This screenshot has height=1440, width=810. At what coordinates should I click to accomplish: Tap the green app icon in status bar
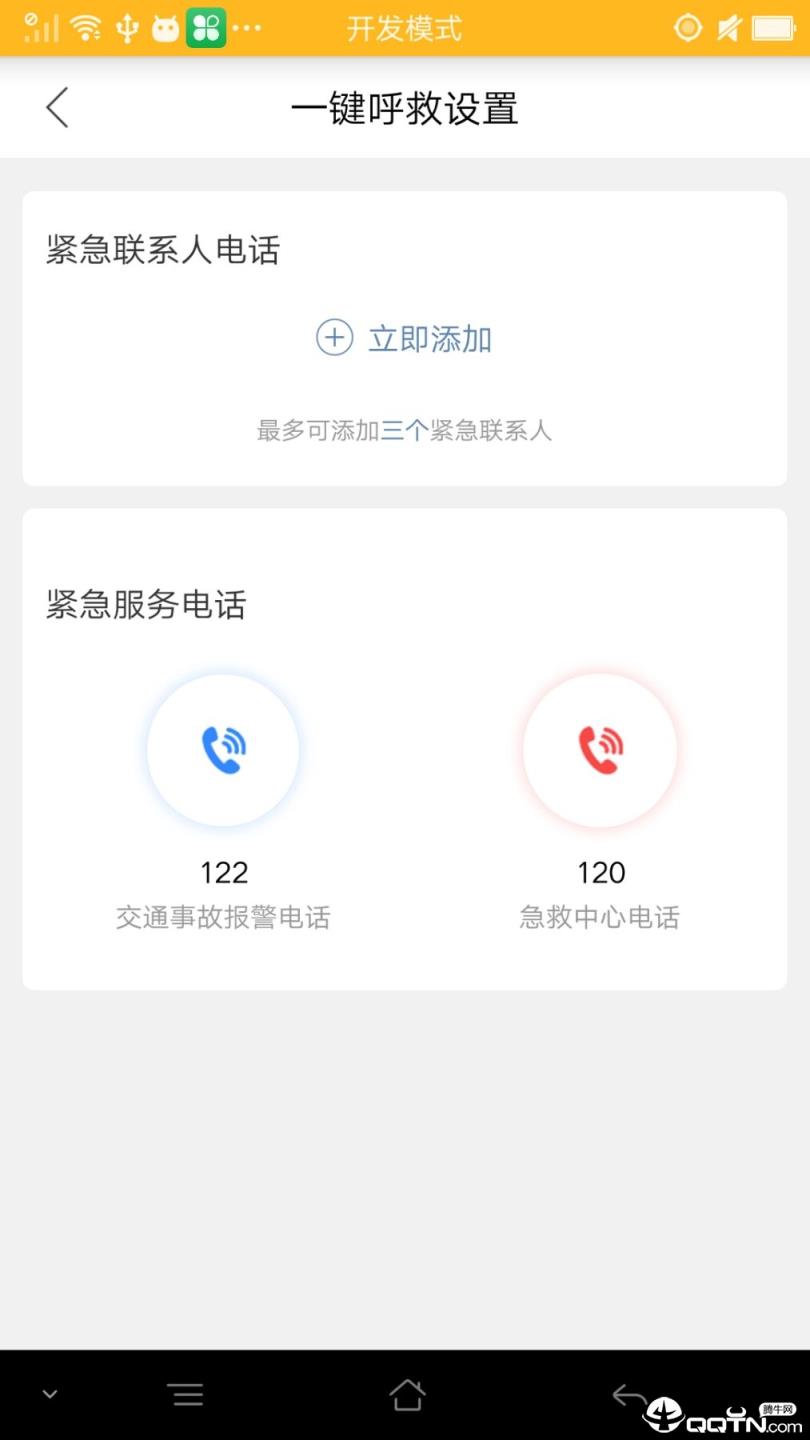207,27
